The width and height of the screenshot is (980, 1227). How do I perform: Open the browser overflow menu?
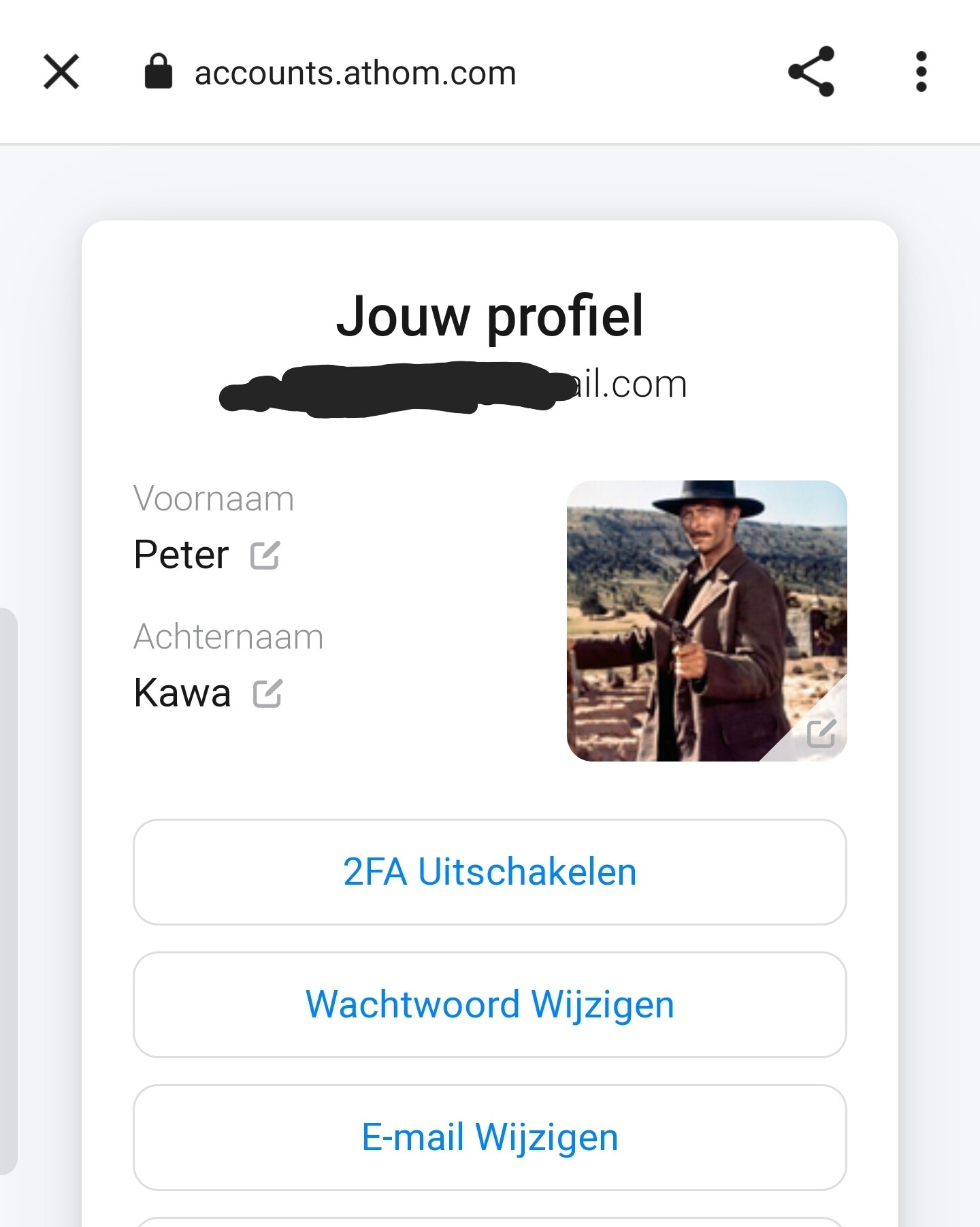click(921, 71)
